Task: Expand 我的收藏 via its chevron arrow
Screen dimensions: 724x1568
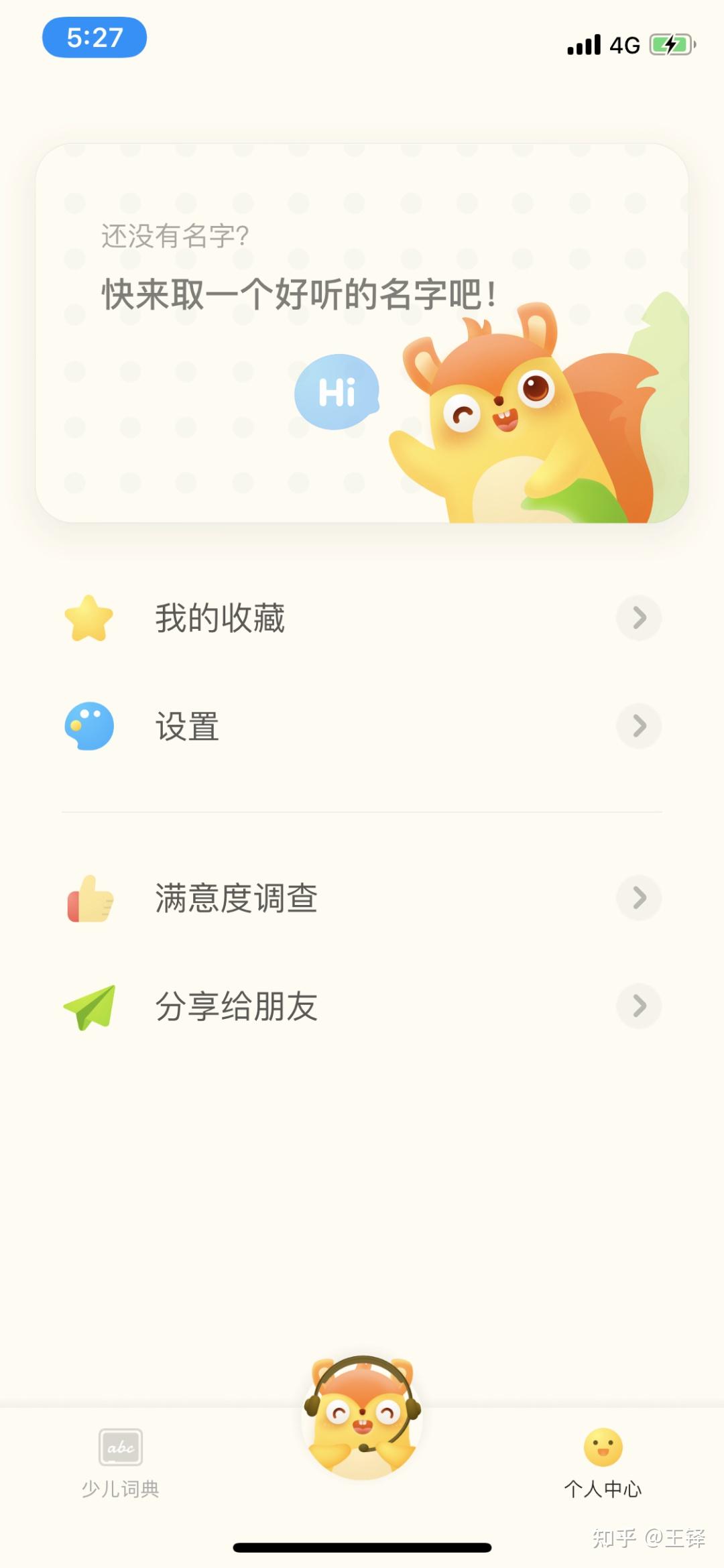Action: point(638,618)
